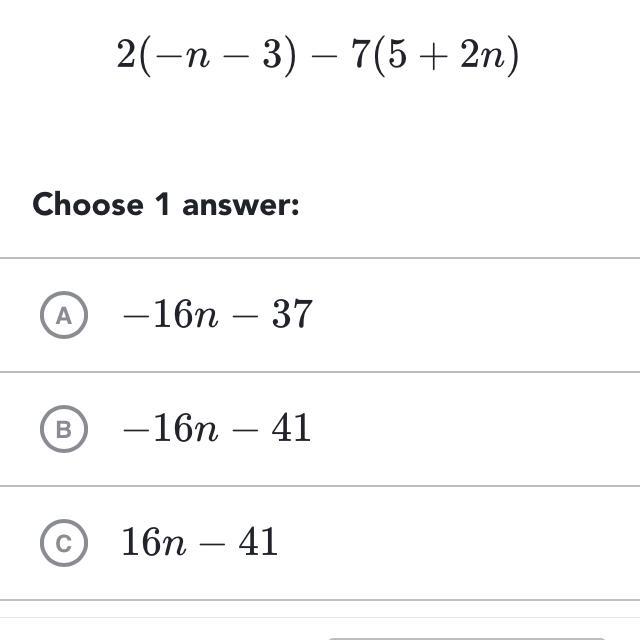The height and width of the screenshot is (640, 640).
Task: Pick answer C, 16n − 41
Action: click(65, 543)
